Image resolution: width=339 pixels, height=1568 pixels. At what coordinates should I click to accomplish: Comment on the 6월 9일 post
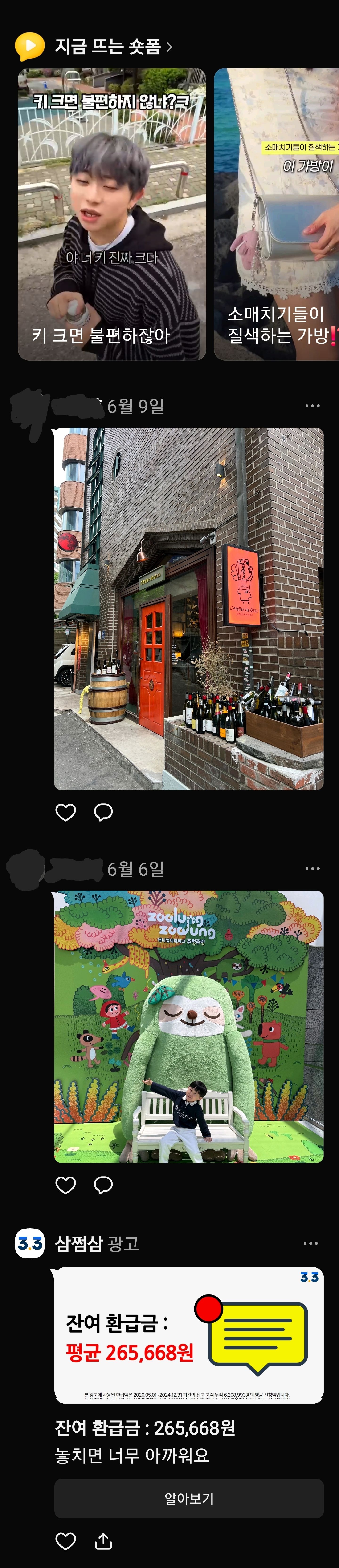click(x=103, y=812)
